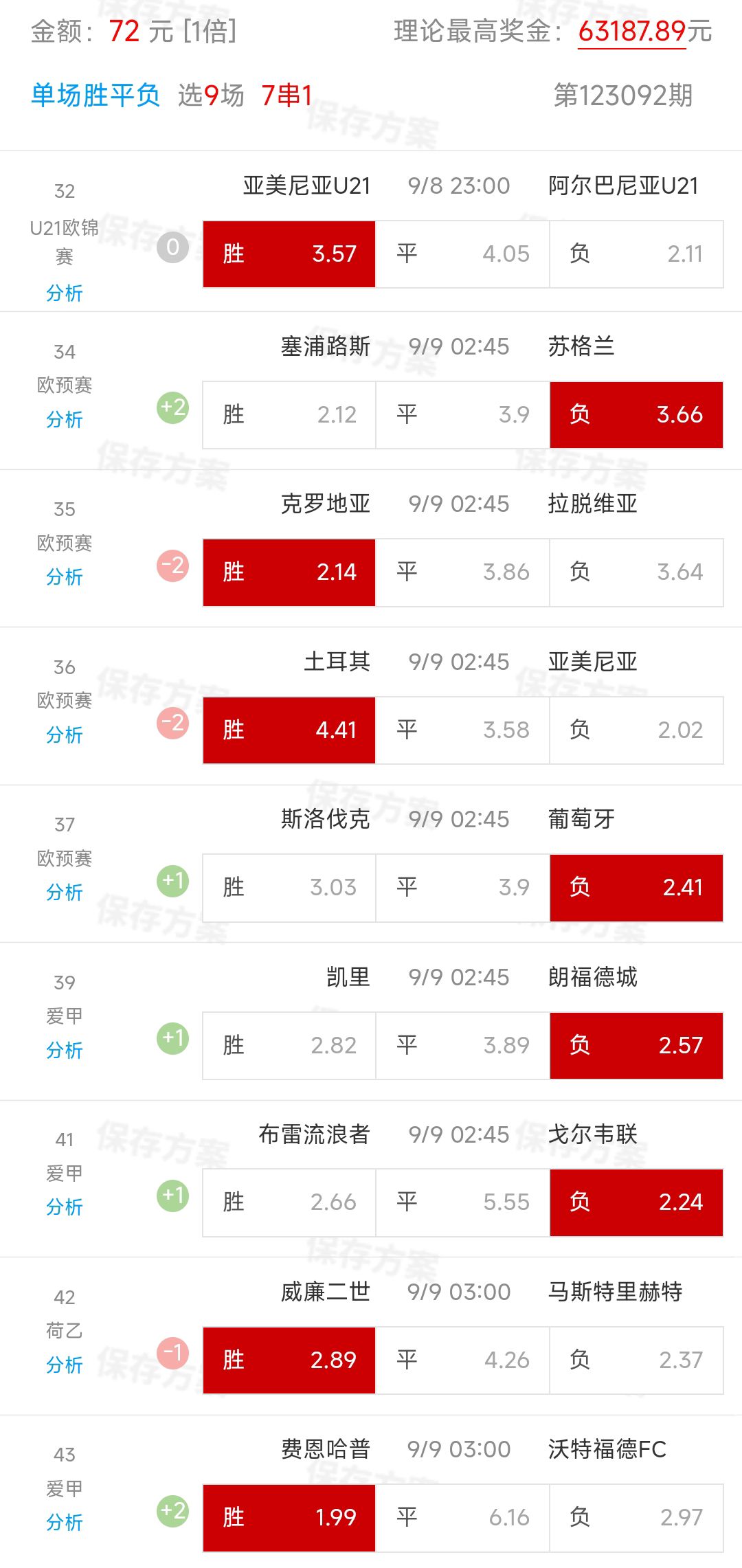
Task: Choose 平 6.16 for 费恩哈普 vs 沃特福德FC
Action: pos(462,1518)
